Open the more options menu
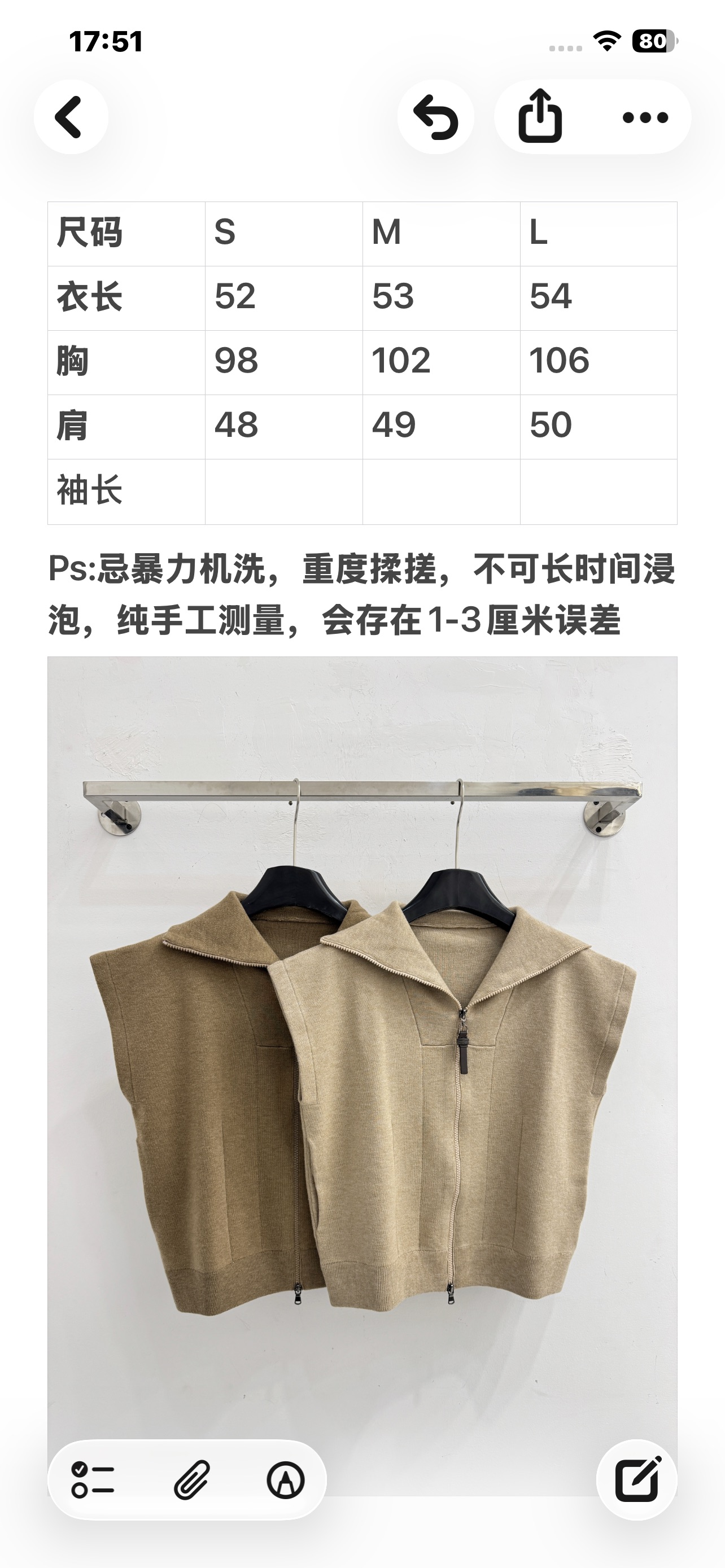 (645, 117)
